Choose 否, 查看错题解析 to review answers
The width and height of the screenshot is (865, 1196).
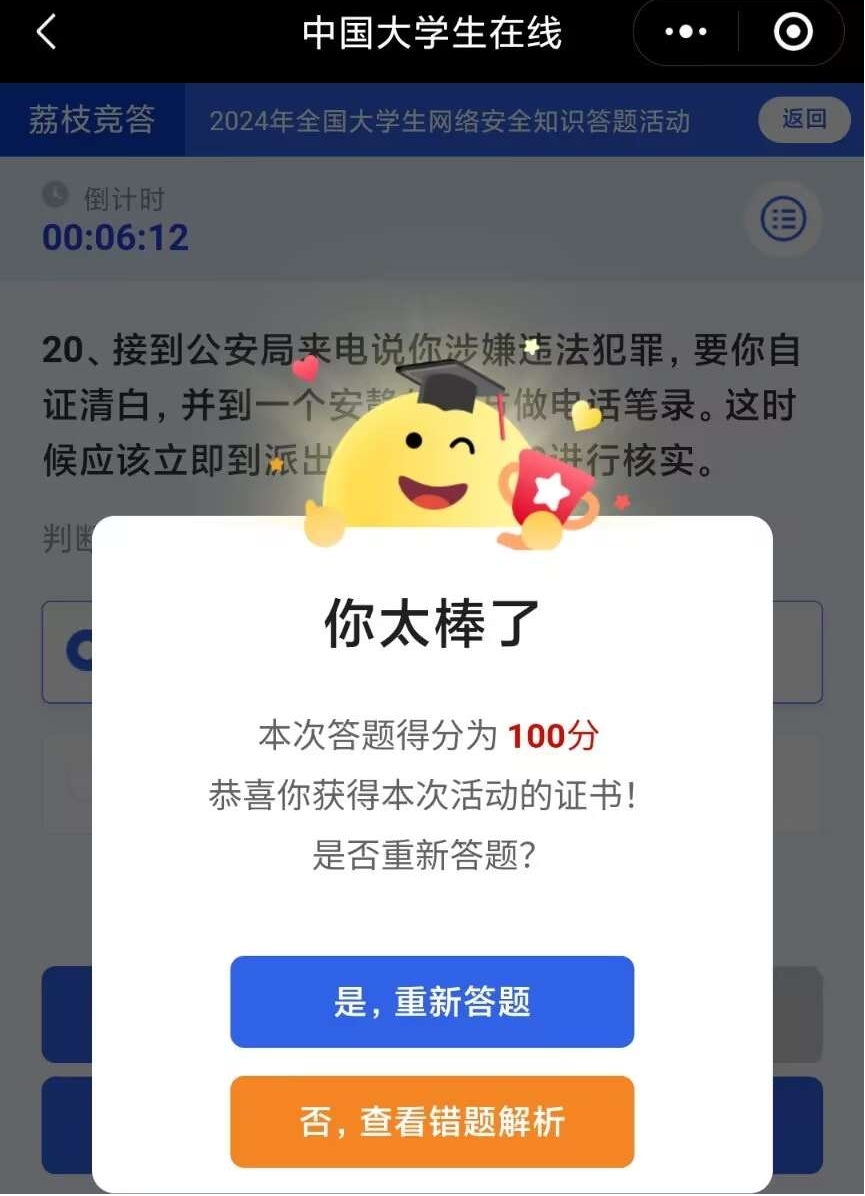[432, 1121]
